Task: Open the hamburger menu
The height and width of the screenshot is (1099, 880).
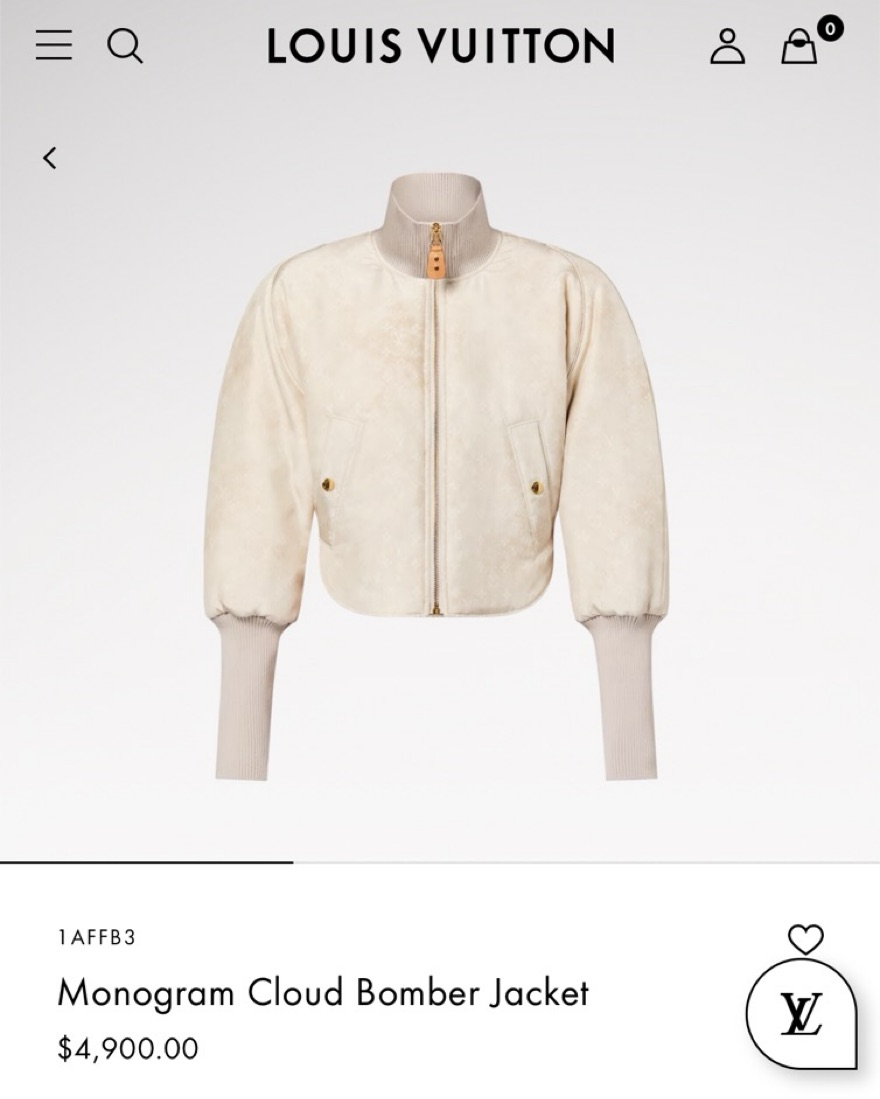Action: point(54,45)
